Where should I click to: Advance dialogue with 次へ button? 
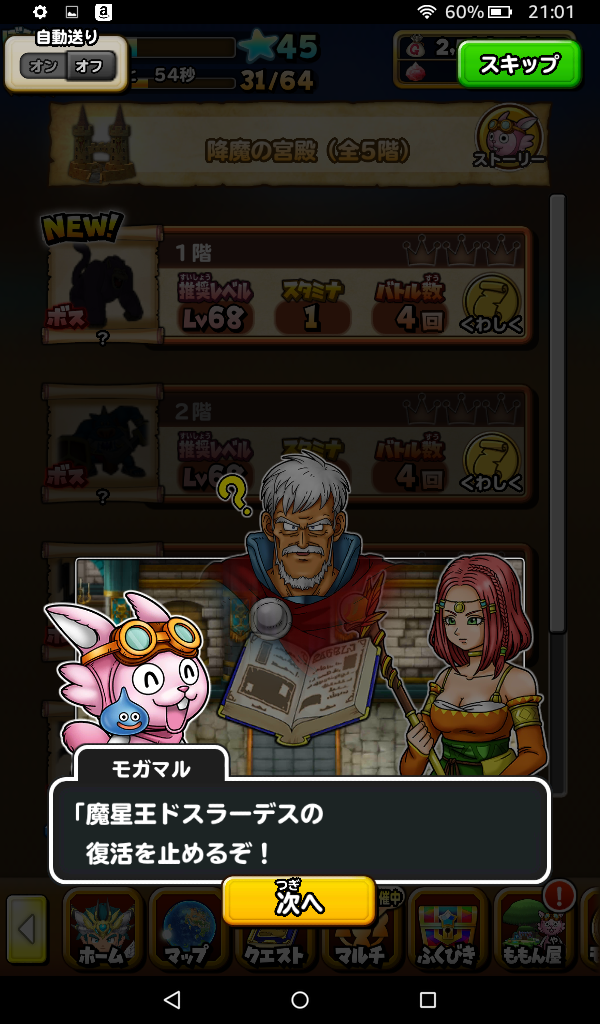[299, 900]
